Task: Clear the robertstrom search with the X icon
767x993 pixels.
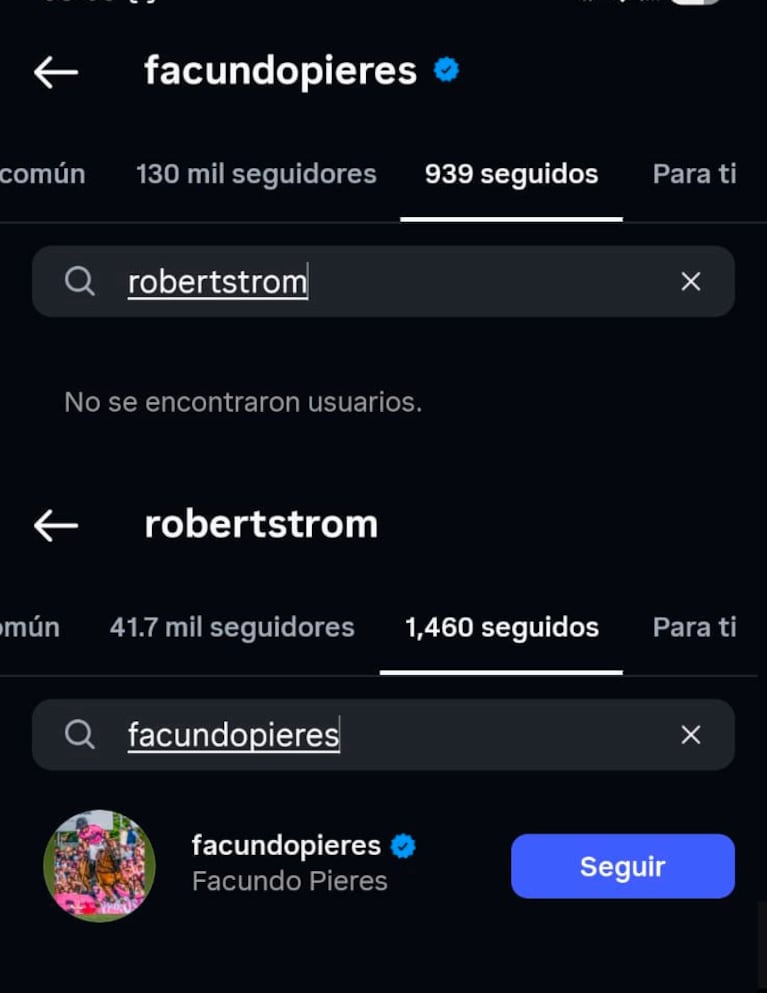Action: (x=691, y=281)
